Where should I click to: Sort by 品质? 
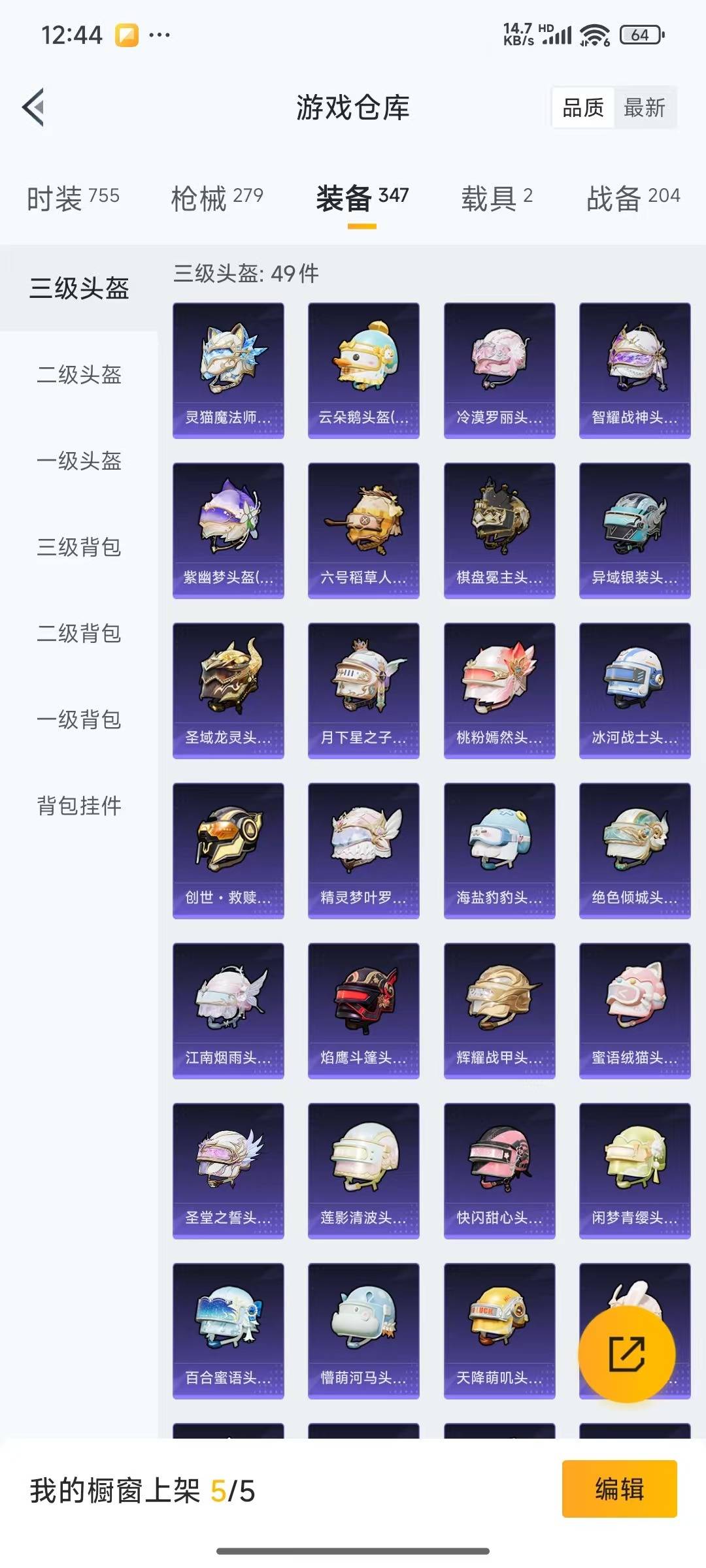[x=583, y=108]
